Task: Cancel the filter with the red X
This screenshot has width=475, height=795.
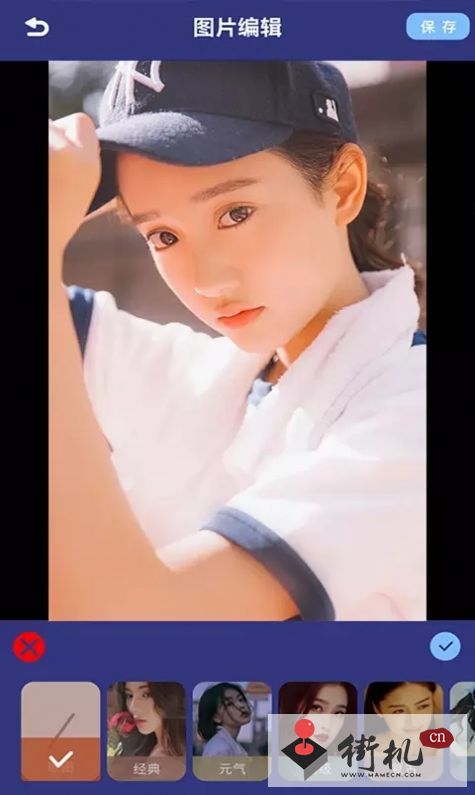Action: point(29,647)
